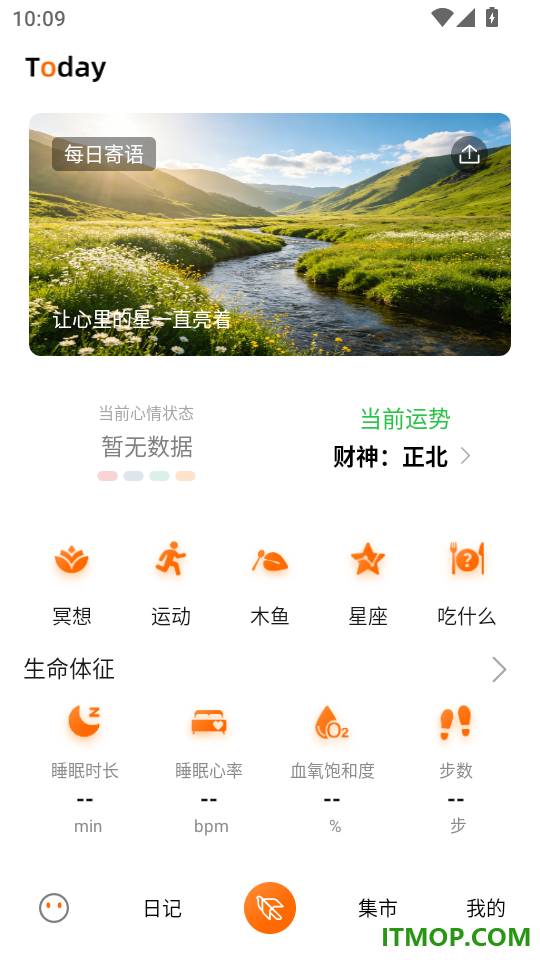Switch to the 日记 diary tab
The width and height of the screenshot is (540, 960).
tap(162, 908)
